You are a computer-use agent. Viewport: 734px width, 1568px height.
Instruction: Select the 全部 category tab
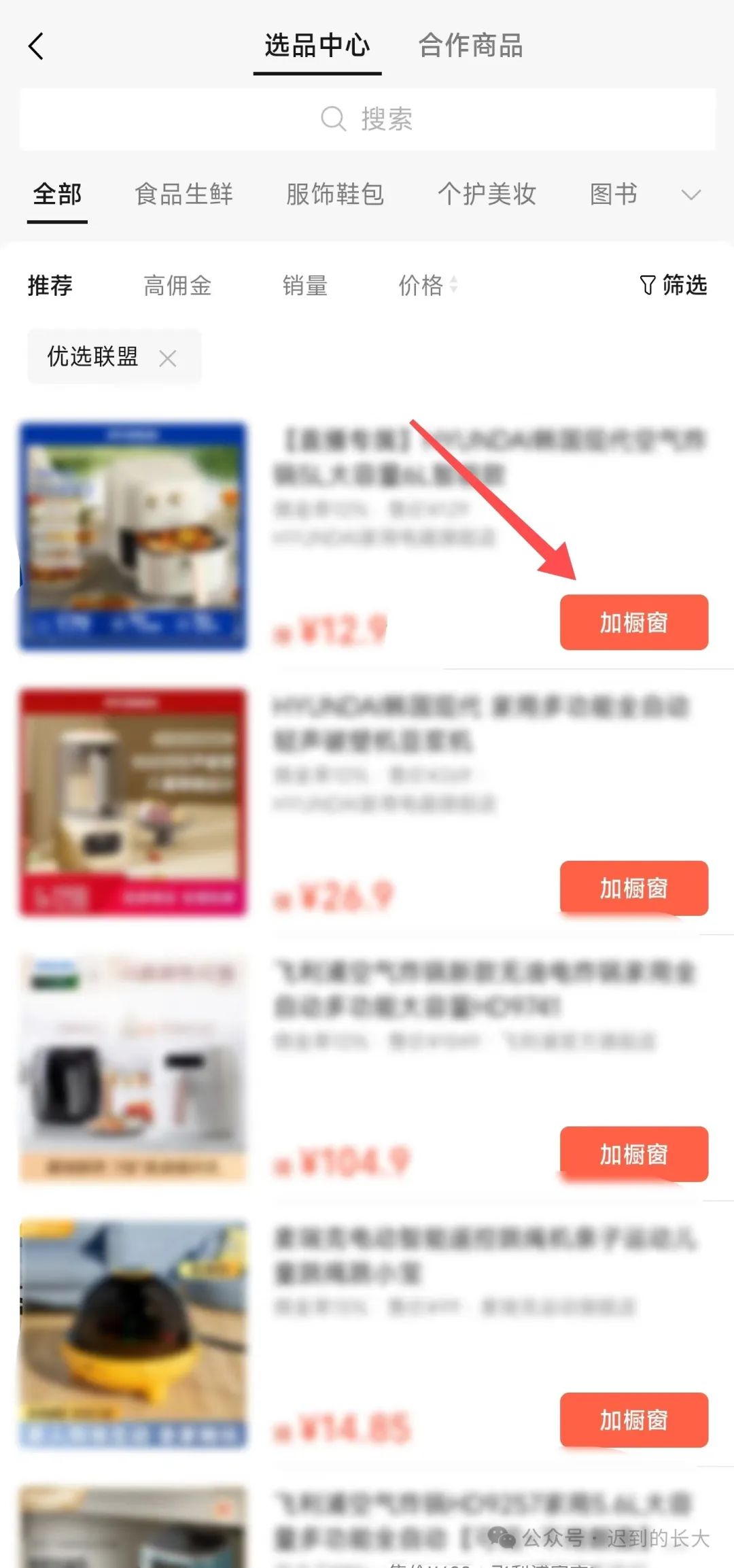[x=57, y=194]
